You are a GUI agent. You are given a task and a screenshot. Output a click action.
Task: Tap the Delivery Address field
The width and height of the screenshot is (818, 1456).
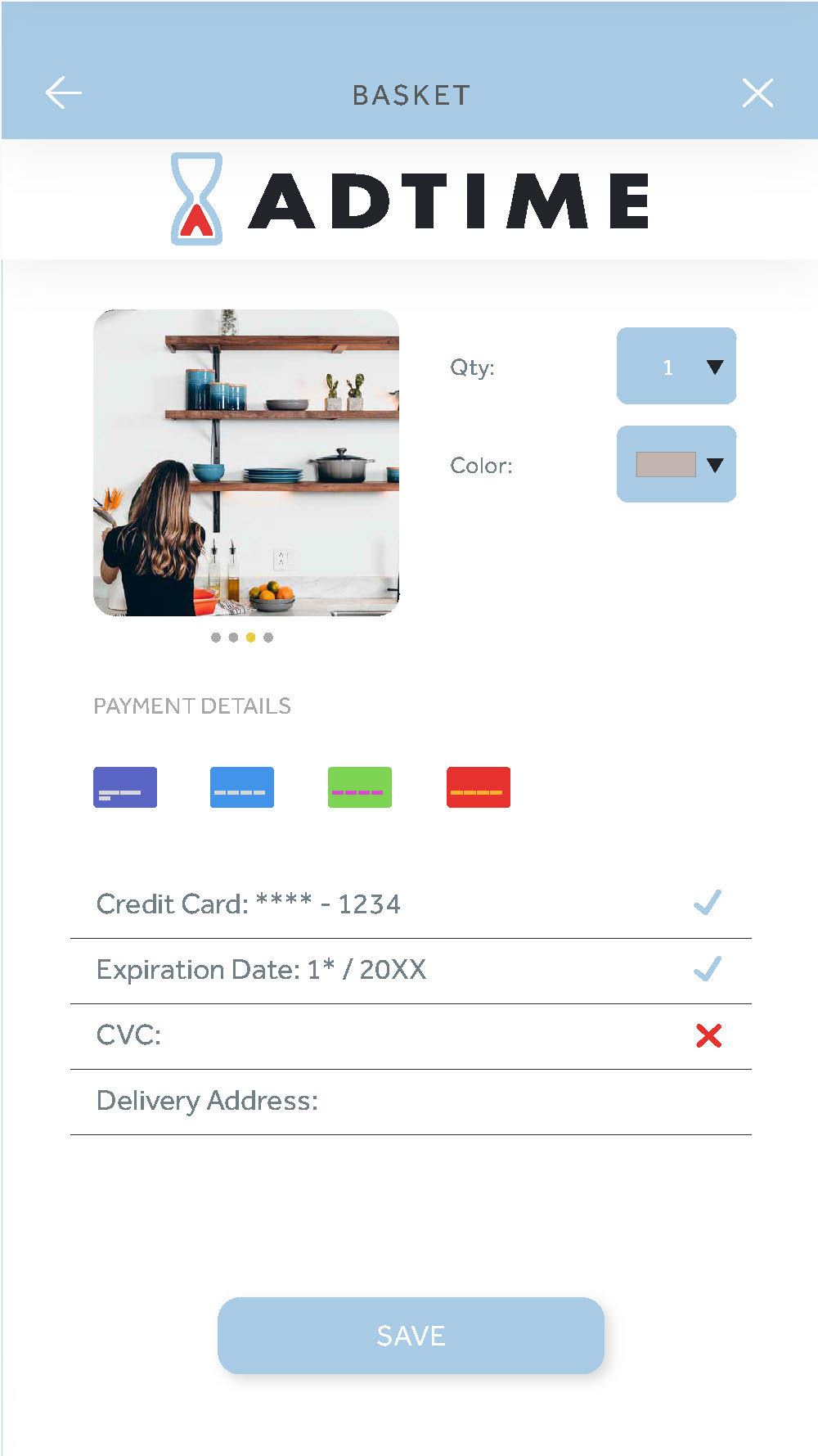coord(411,1102)
